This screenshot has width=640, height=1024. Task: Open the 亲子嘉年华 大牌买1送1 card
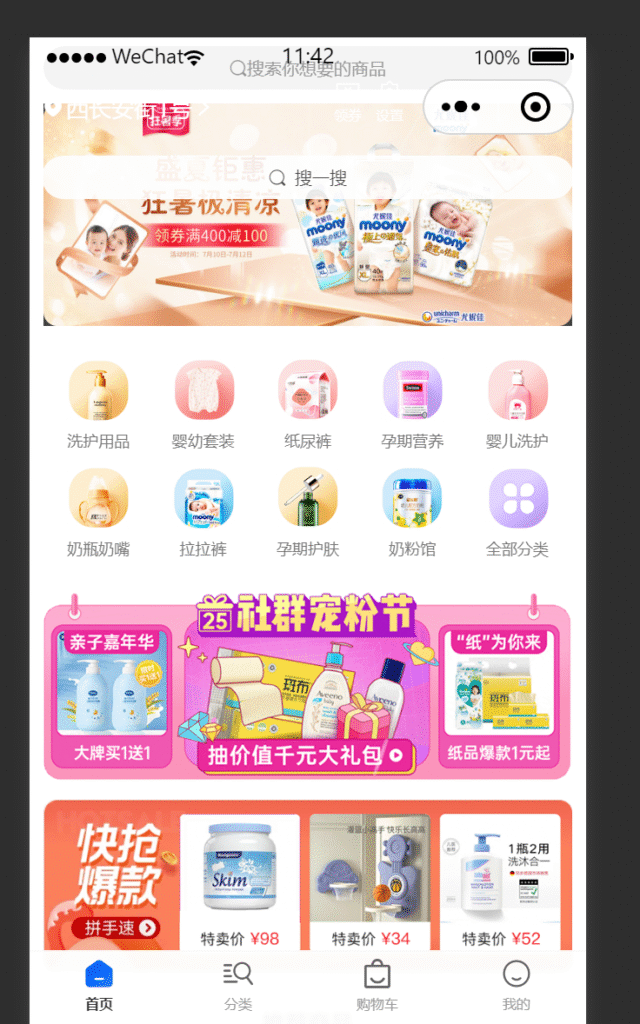coord(112,697)
